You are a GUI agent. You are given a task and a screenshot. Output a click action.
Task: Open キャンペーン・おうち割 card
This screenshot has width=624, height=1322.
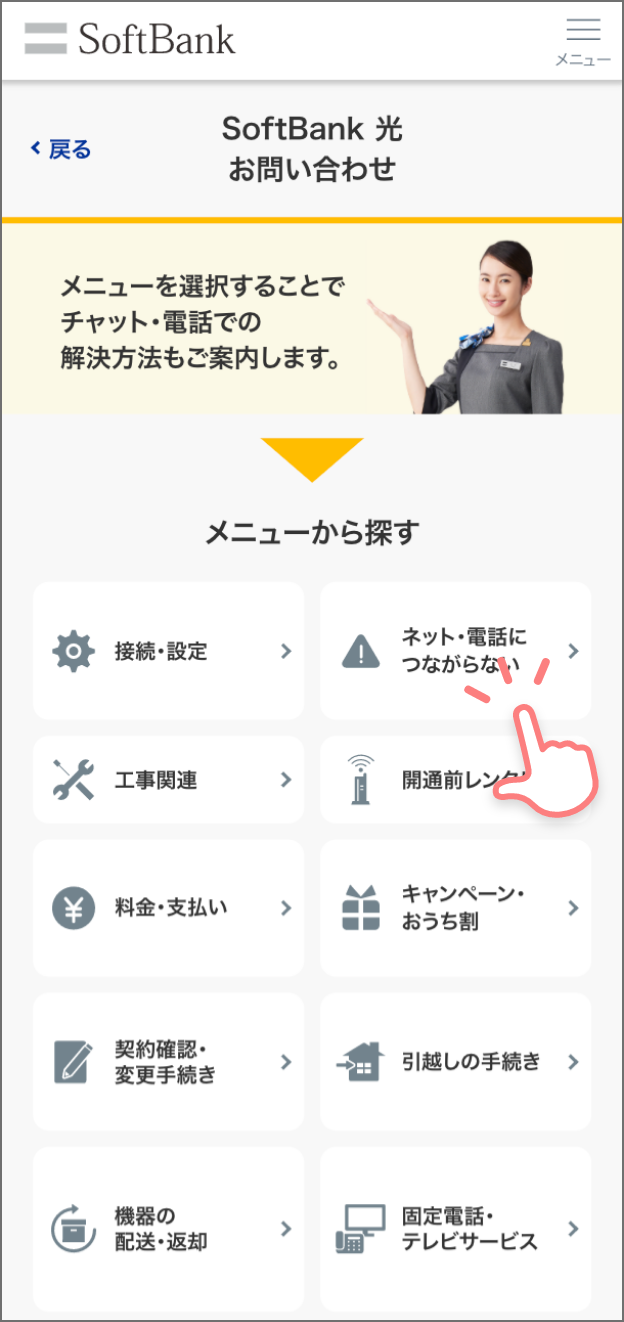455,908
